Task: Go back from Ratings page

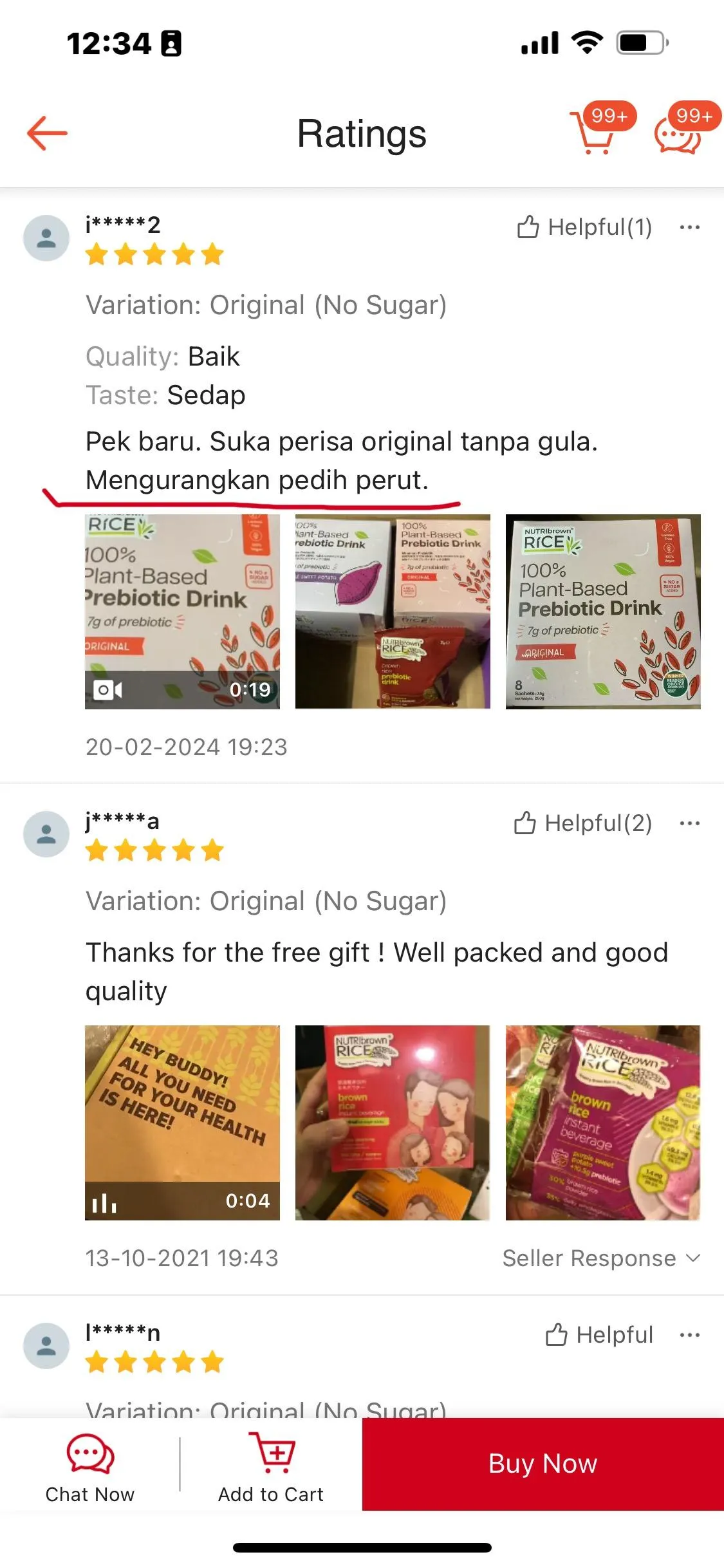Action: point(47,134)
